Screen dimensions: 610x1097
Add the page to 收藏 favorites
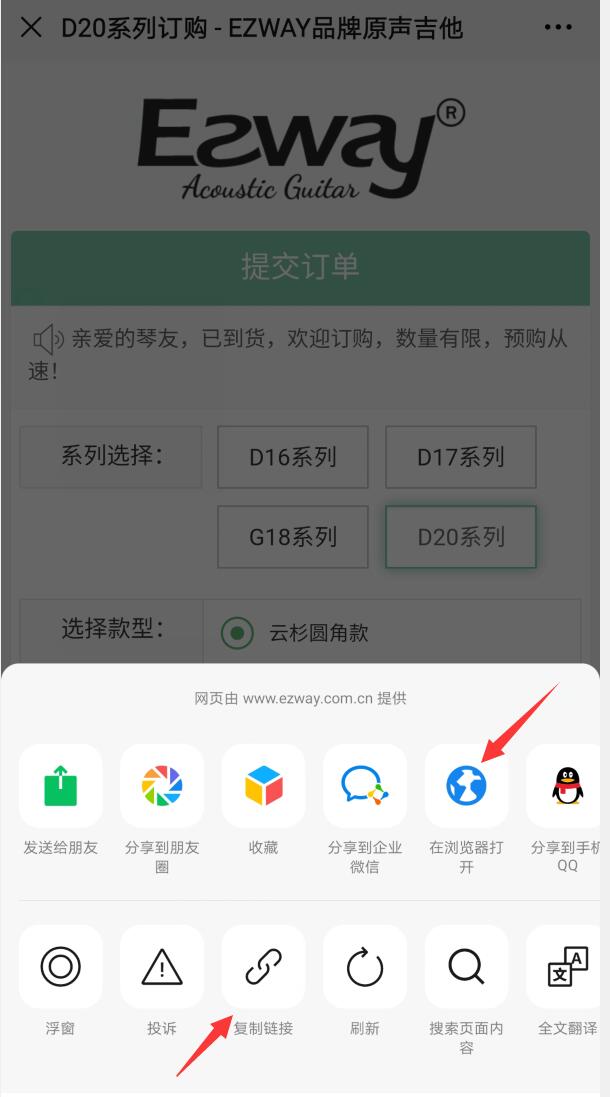(264, 786)
